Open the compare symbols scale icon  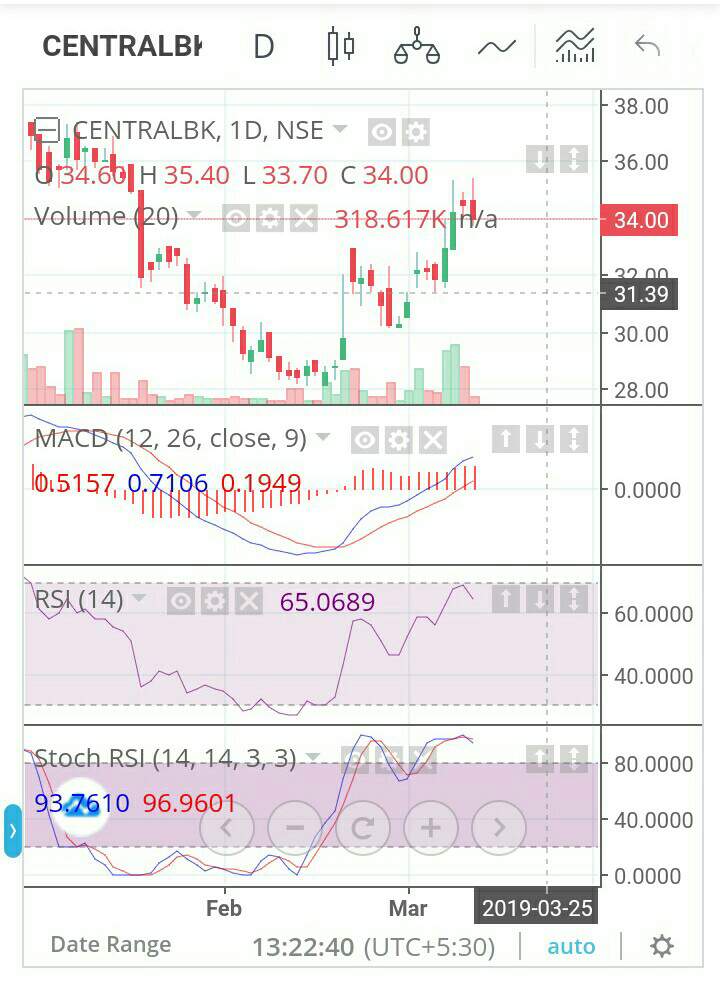[x=416, y=46]
